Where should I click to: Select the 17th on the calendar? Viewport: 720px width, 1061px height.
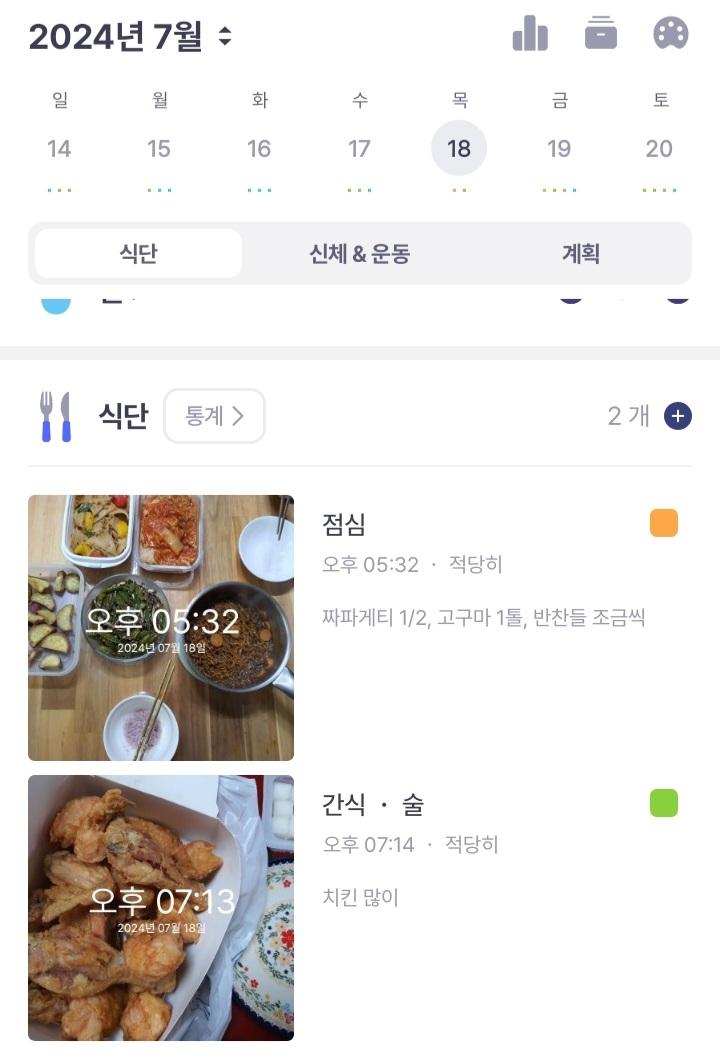359,149
